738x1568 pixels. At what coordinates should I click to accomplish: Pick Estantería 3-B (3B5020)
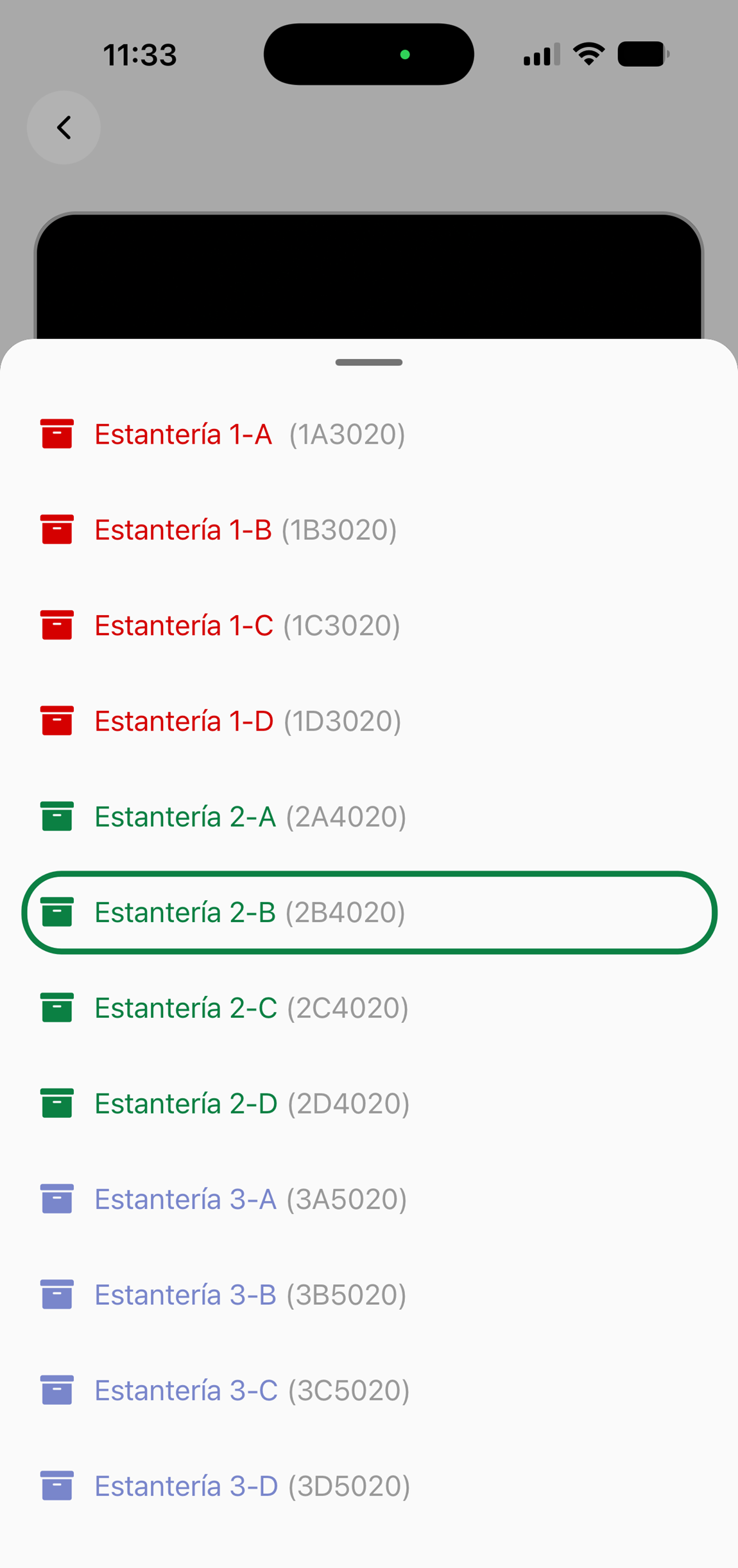tap(369, 1295)
